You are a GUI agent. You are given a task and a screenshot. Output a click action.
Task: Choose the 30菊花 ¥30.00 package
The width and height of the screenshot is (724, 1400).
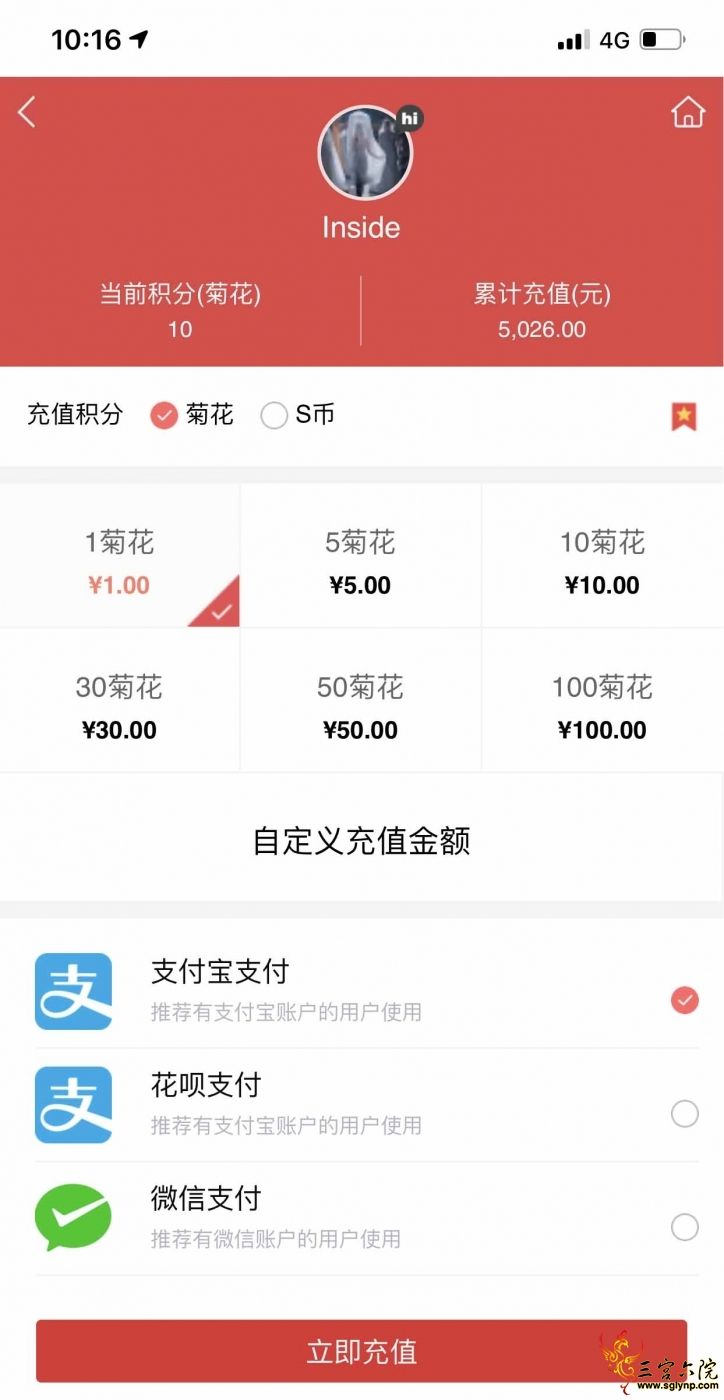[x=120, y=707]
